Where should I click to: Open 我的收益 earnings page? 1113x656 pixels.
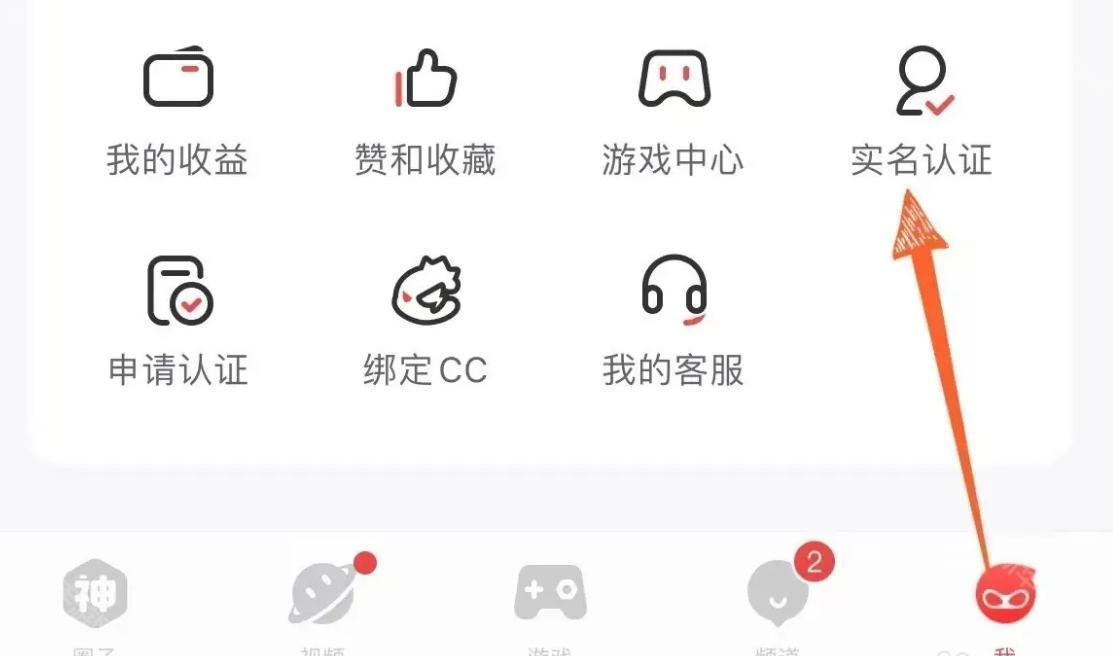(177, 110)
